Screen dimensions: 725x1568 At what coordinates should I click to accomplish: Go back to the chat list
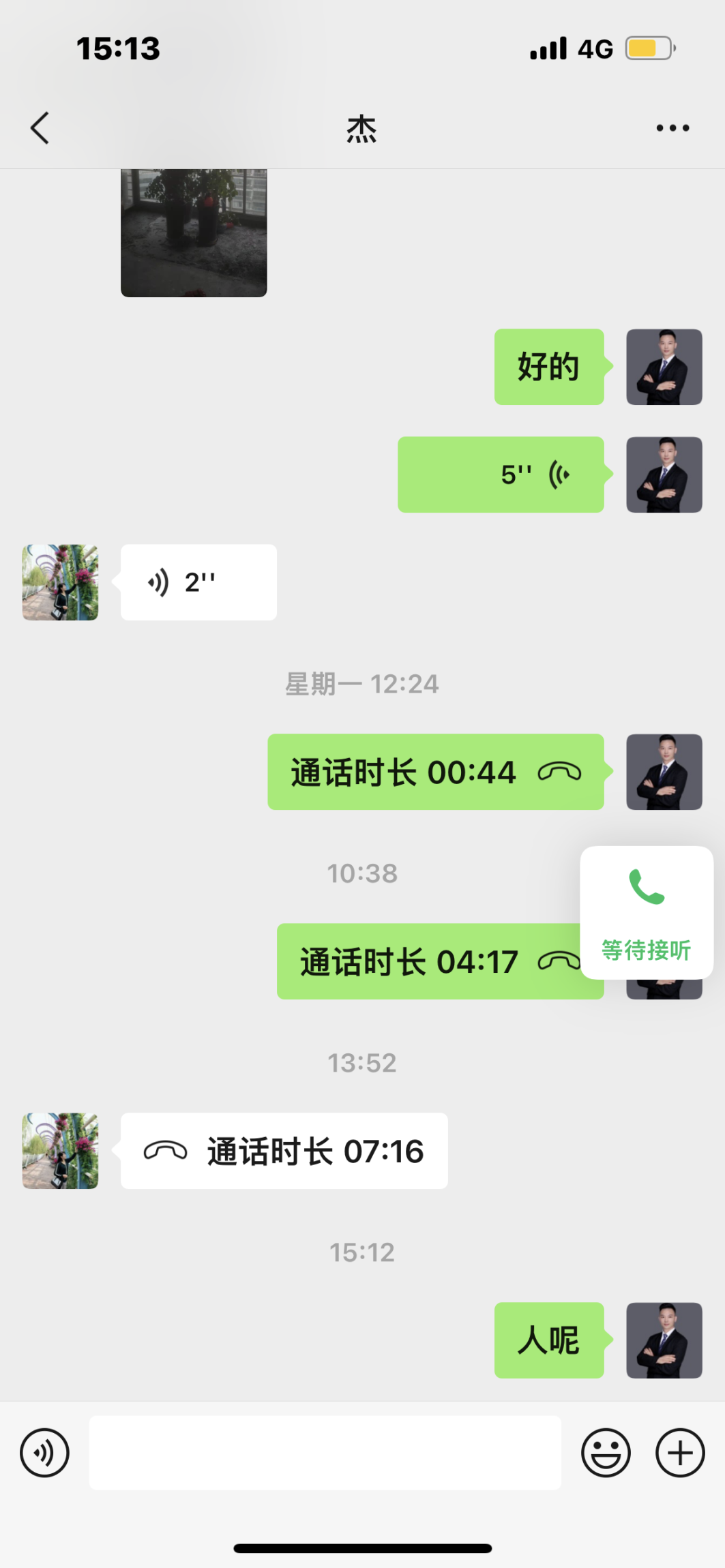pos(40,128)
